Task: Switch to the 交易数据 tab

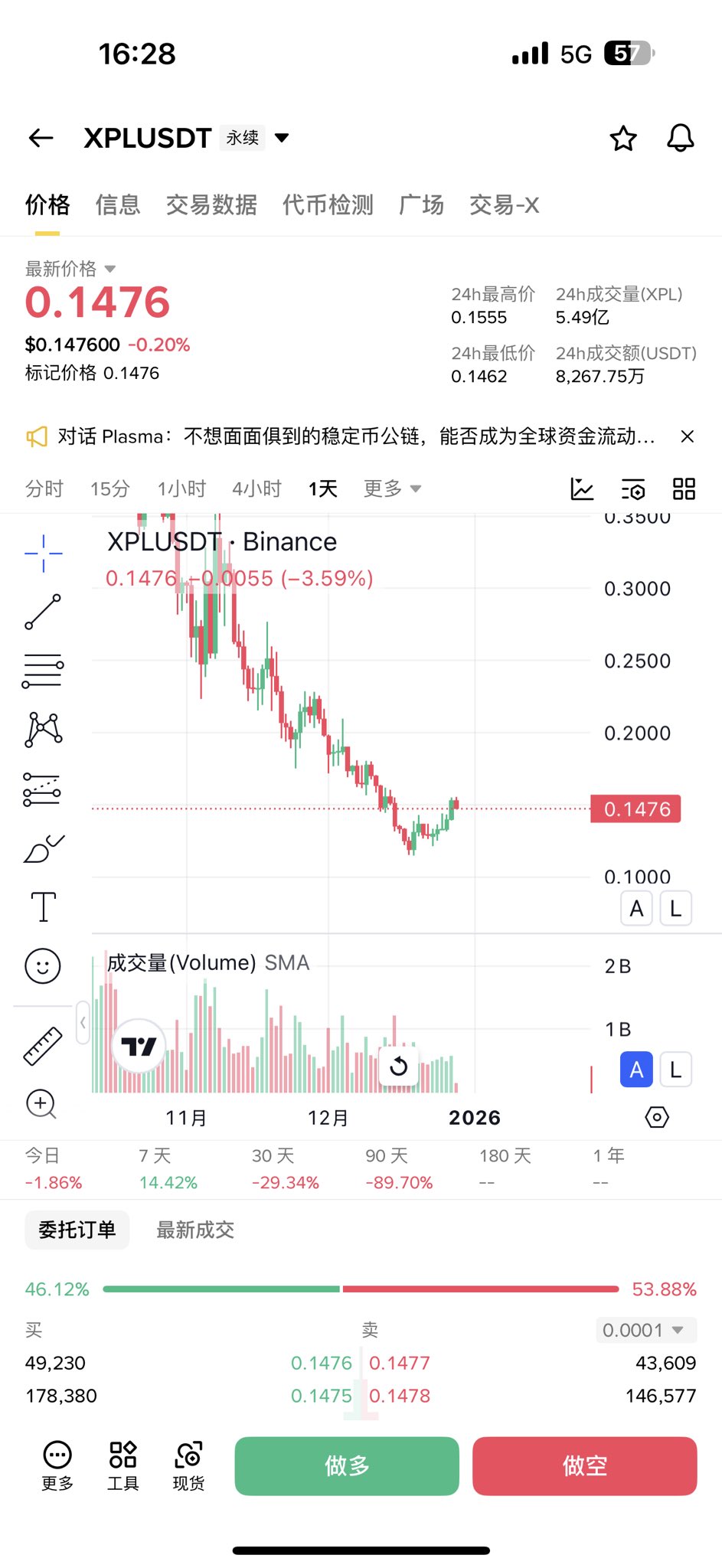Action: pos(211,204)
